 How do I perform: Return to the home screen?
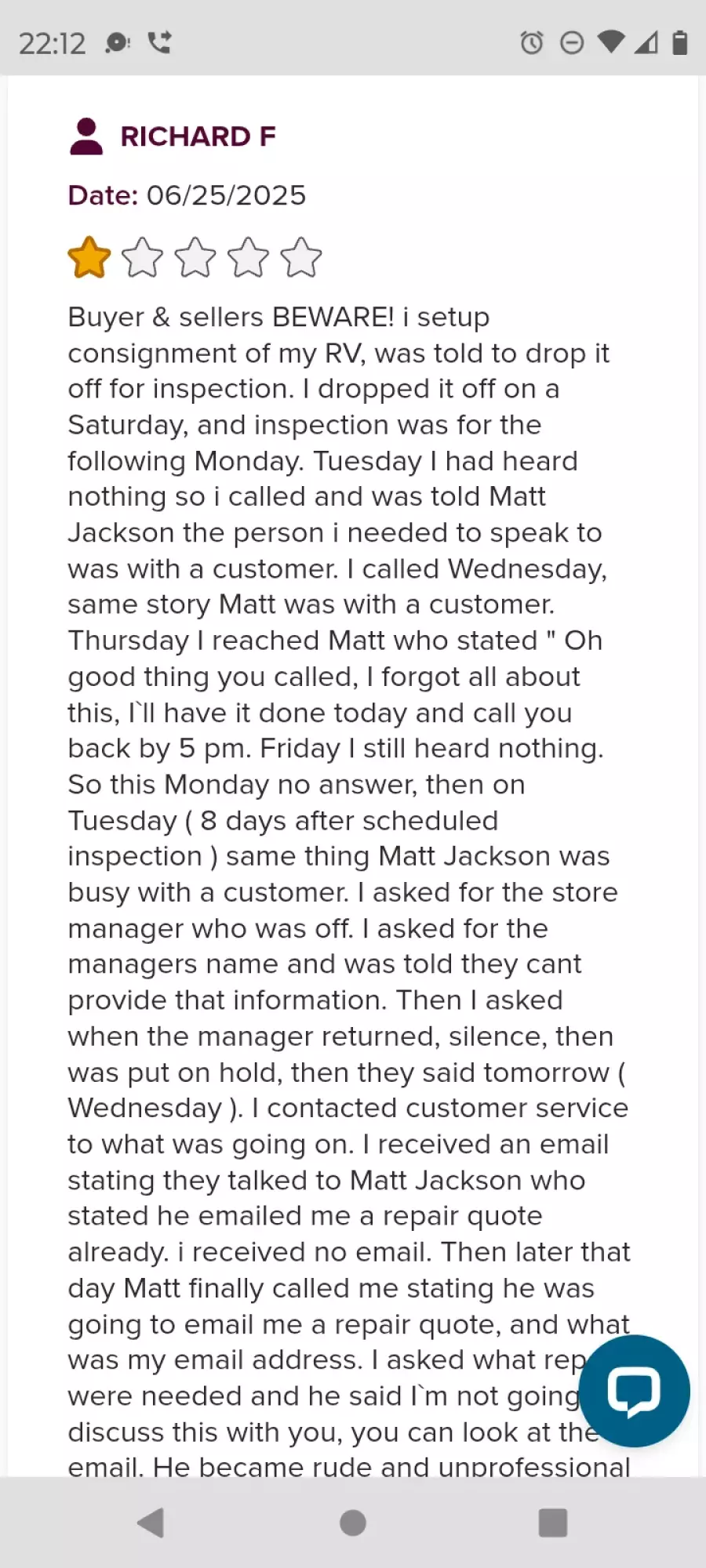point(353,1523)
